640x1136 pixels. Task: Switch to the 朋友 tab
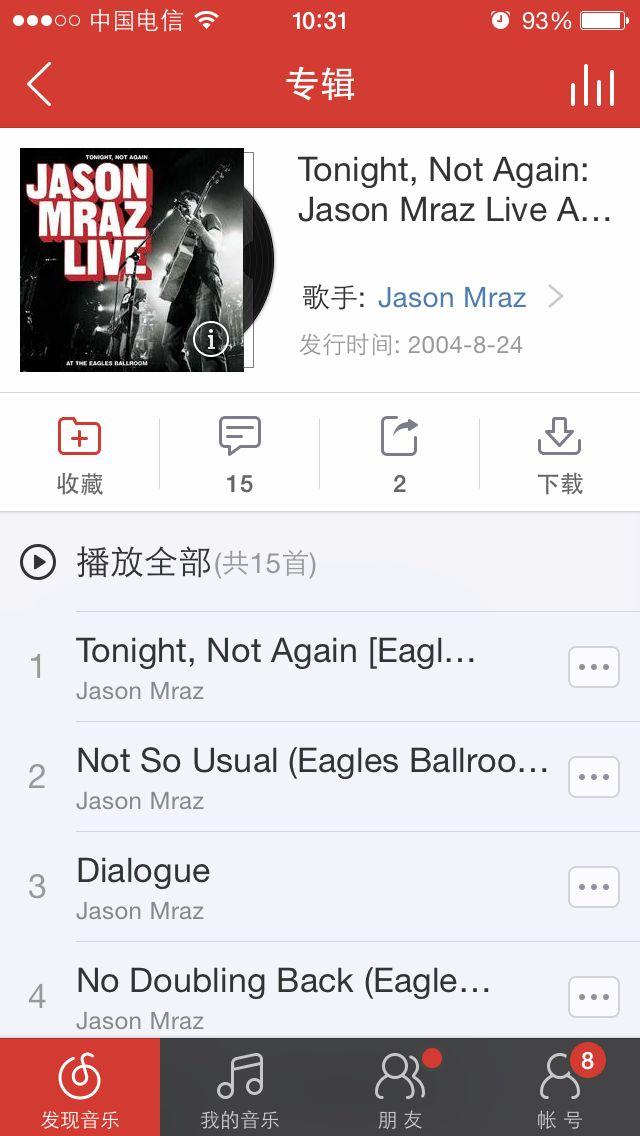tap(400, 1087)
